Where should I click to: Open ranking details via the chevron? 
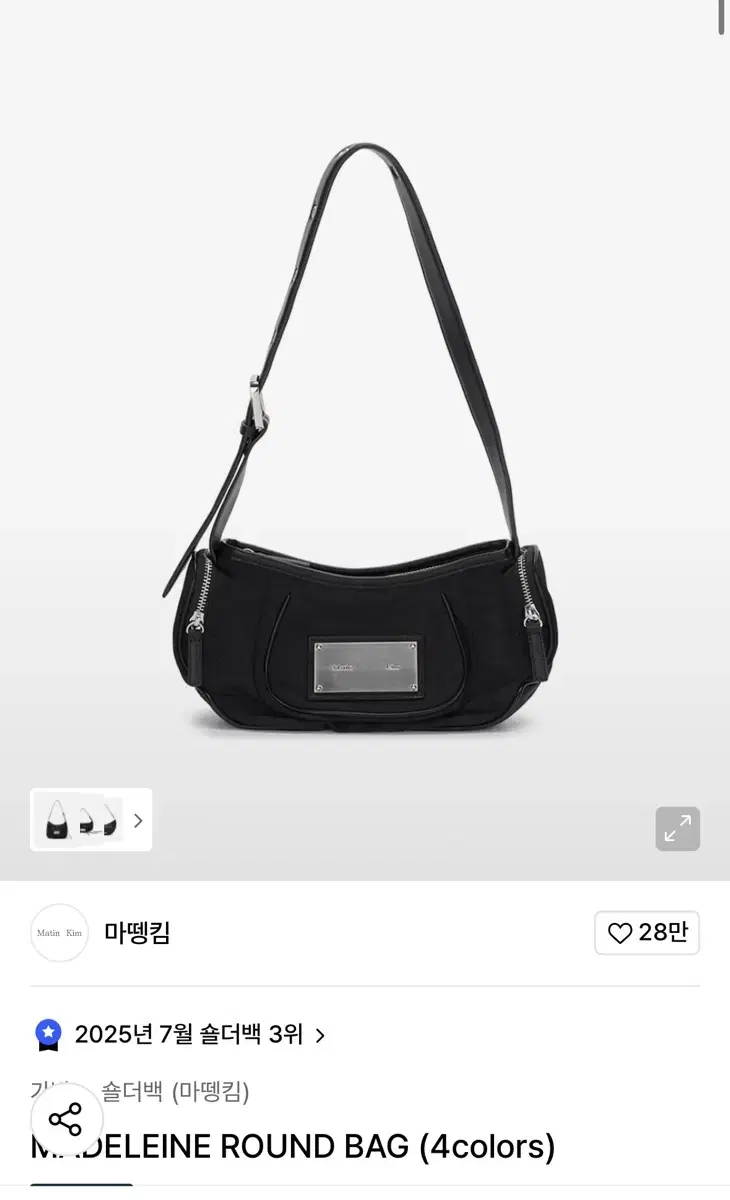click(318, 1036)
